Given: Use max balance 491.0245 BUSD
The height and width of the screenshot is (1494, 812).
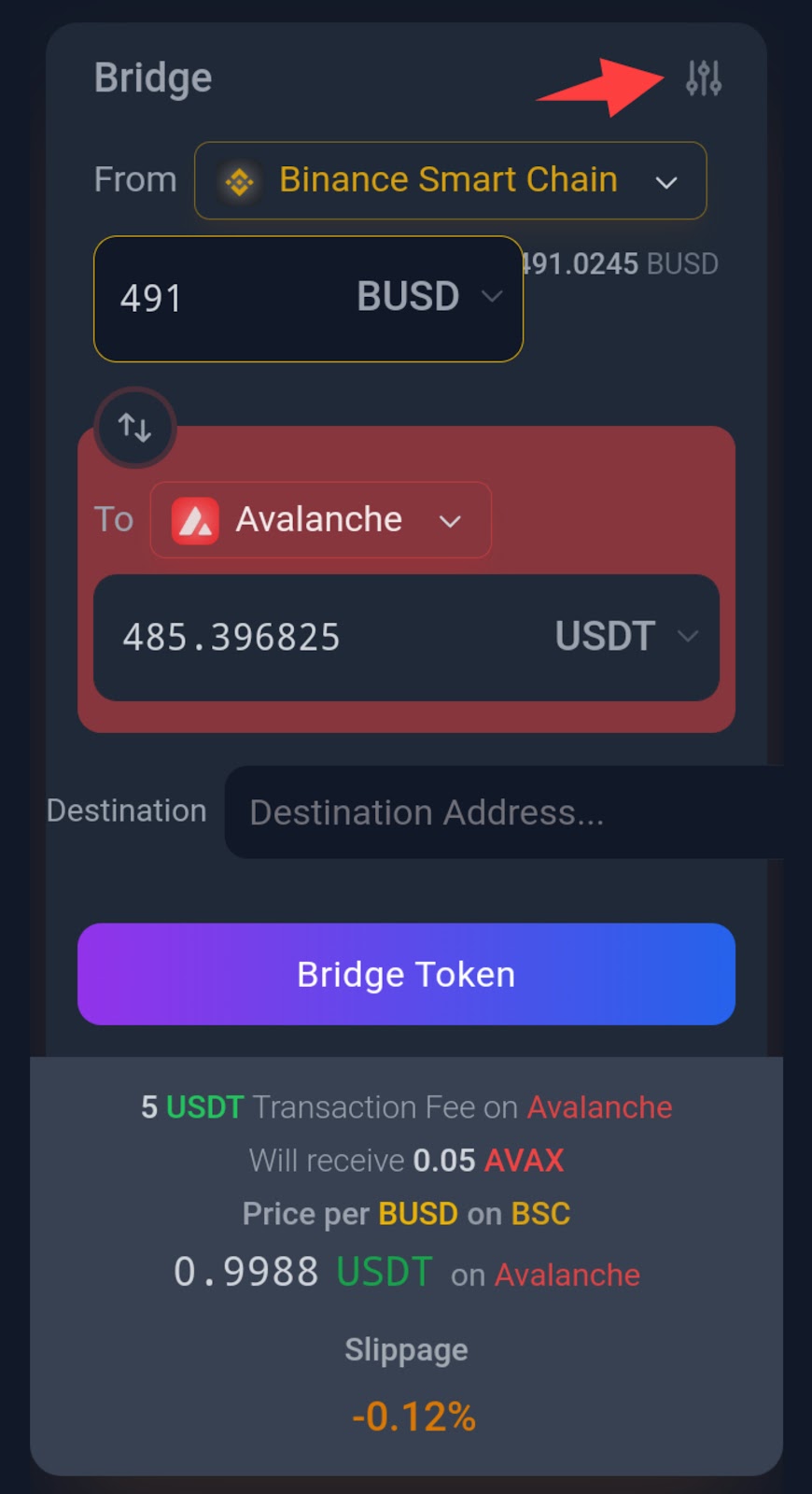Looking at the screenshot, I should 620,264.
